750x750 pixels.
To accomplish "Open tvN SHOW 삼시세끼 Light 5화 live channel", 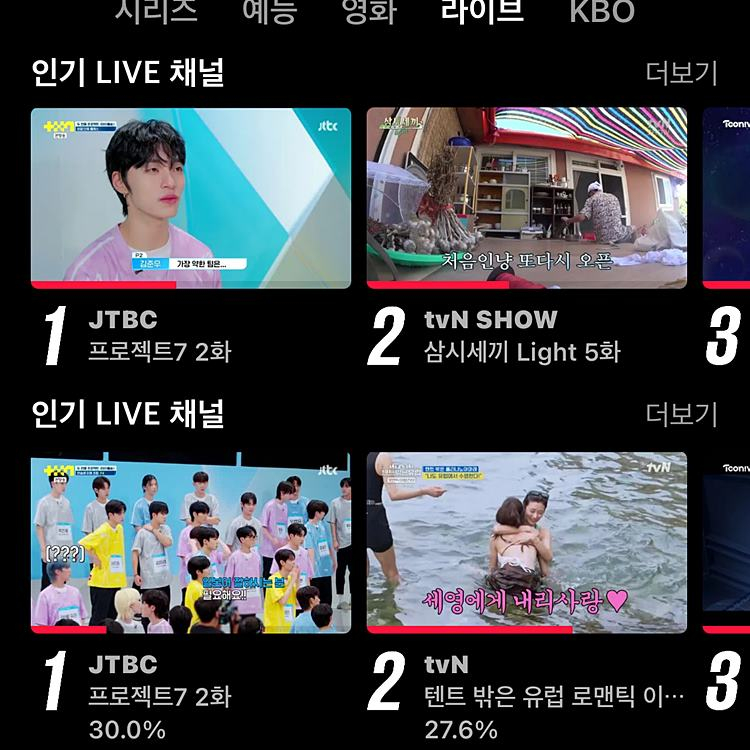I will (526, 198).
